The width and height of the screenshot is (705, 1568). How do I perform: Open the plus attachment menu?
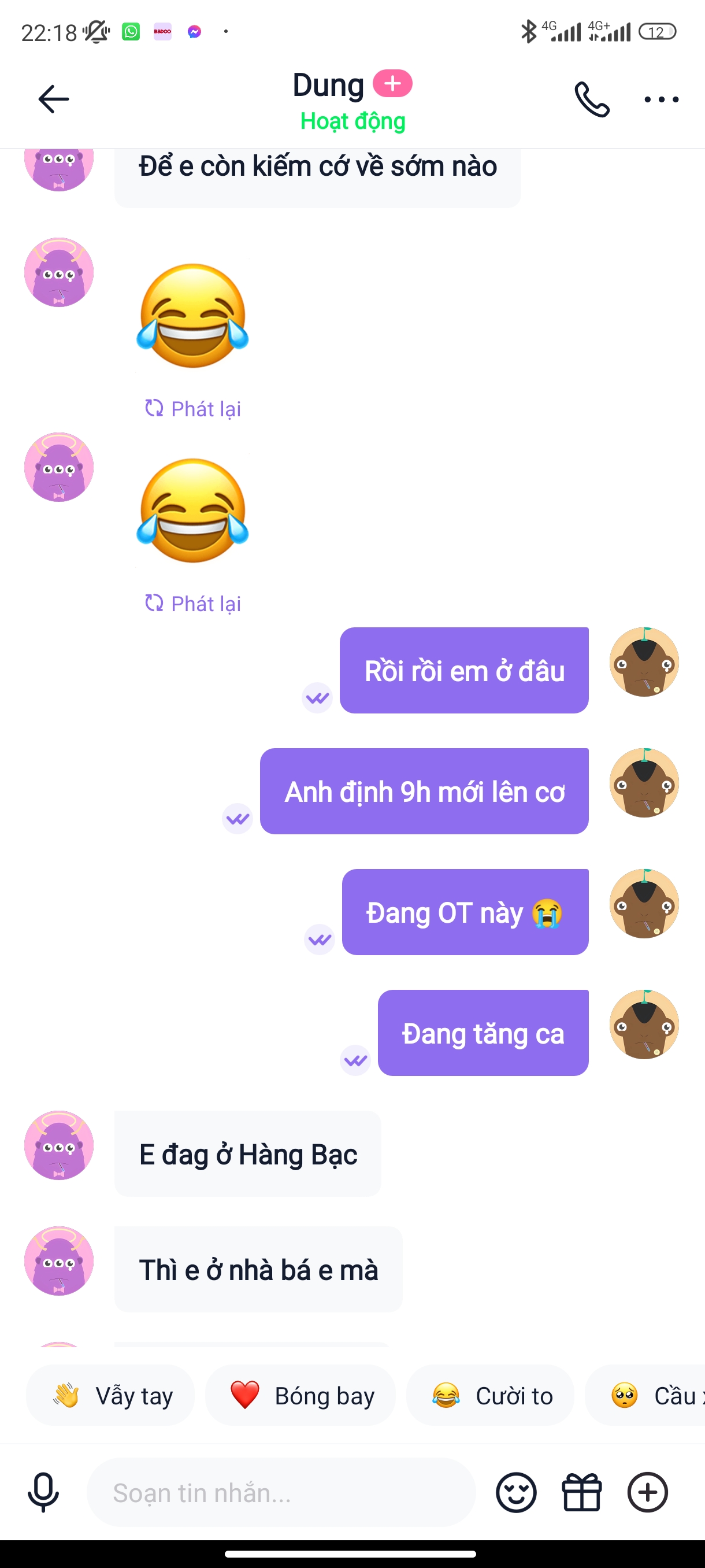click(647, 1492)
